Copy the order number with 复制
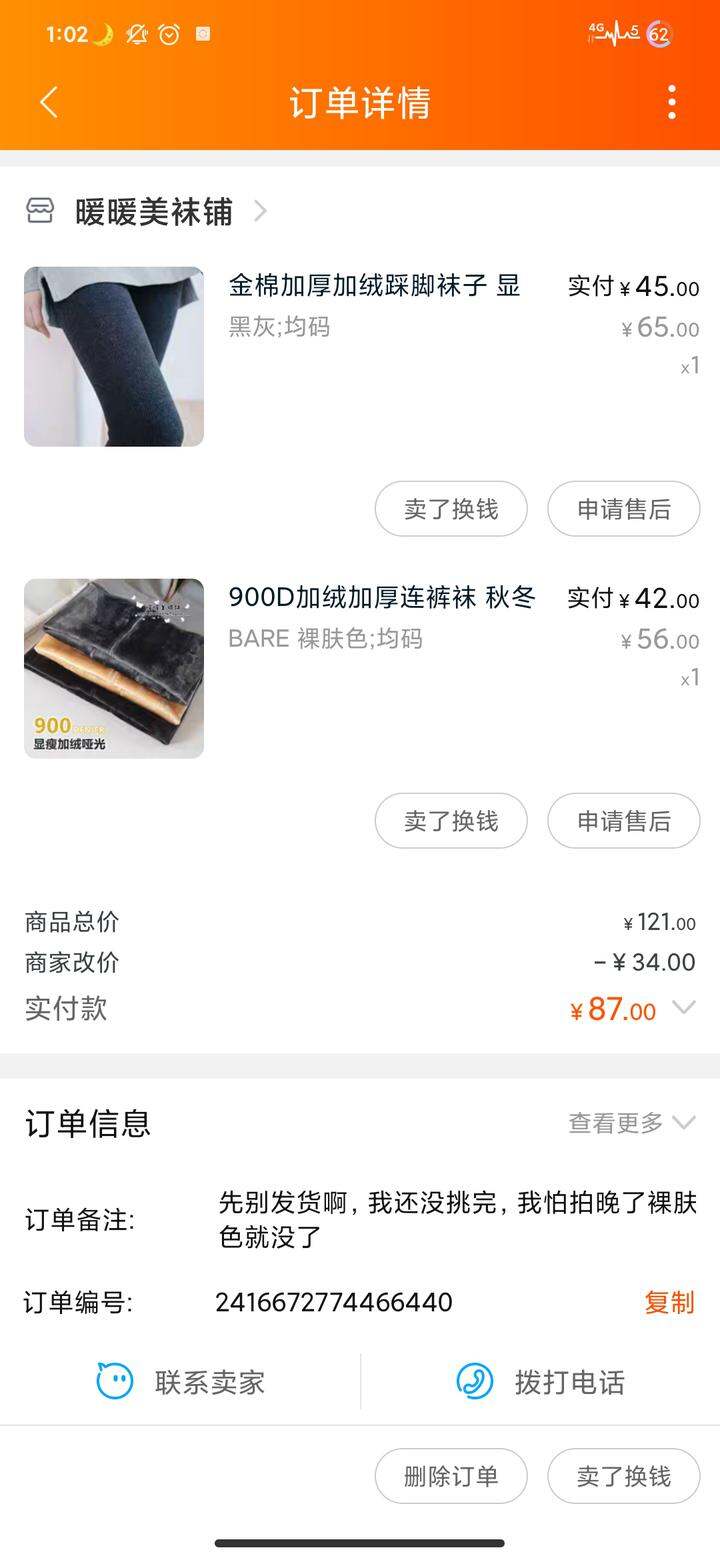720x1560 pixels. (669, 1302)
